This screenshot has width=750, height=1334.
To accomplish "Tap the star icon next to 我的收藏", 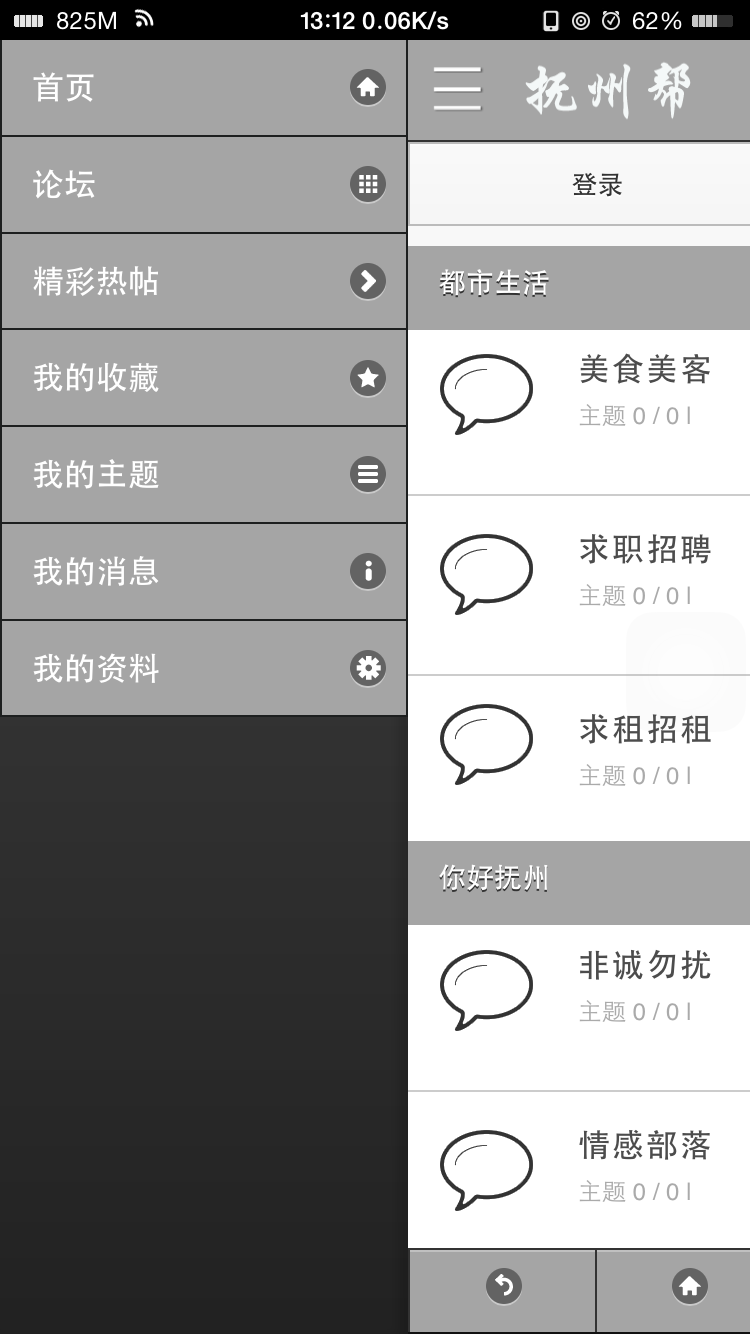I will click(367, 378).
